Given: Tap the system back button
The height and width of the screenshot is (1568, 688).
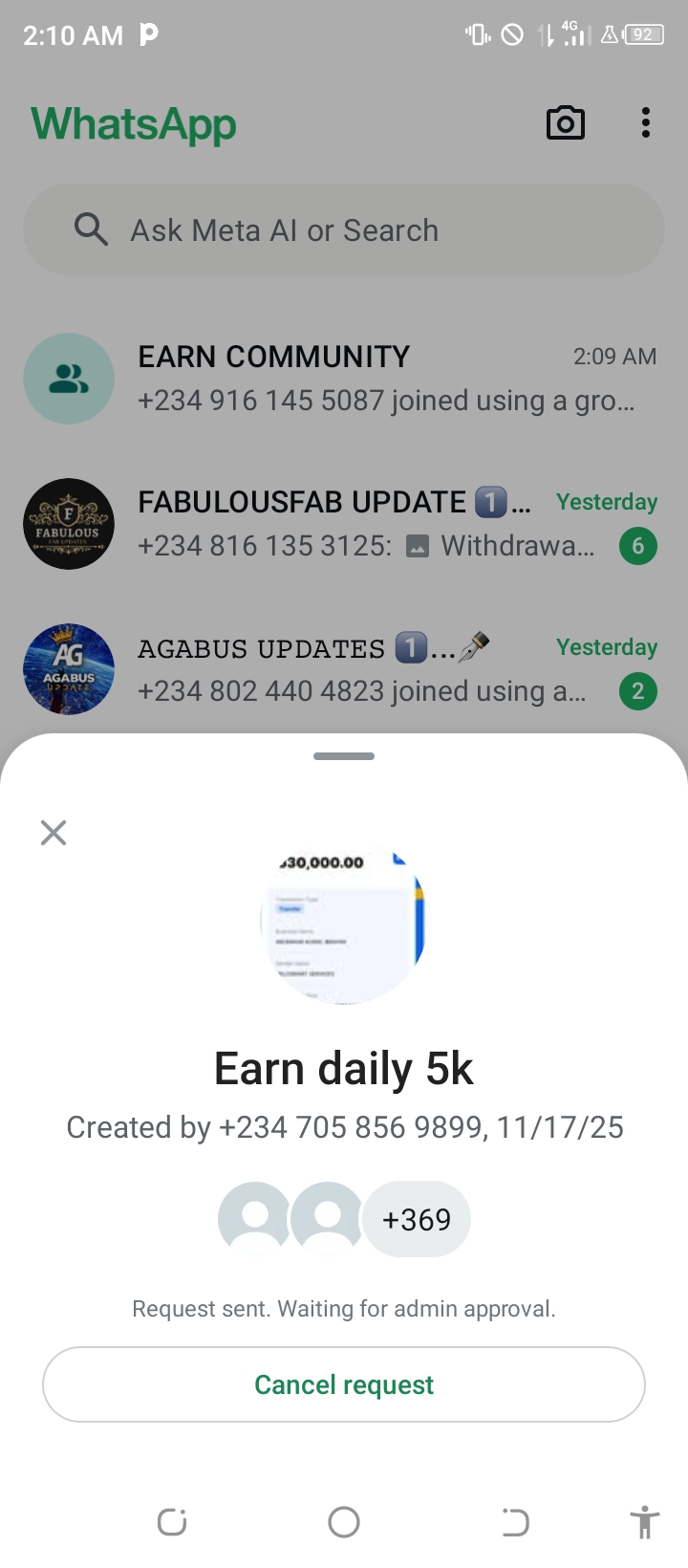Looking at the screenshot, I should [515, 1521].
